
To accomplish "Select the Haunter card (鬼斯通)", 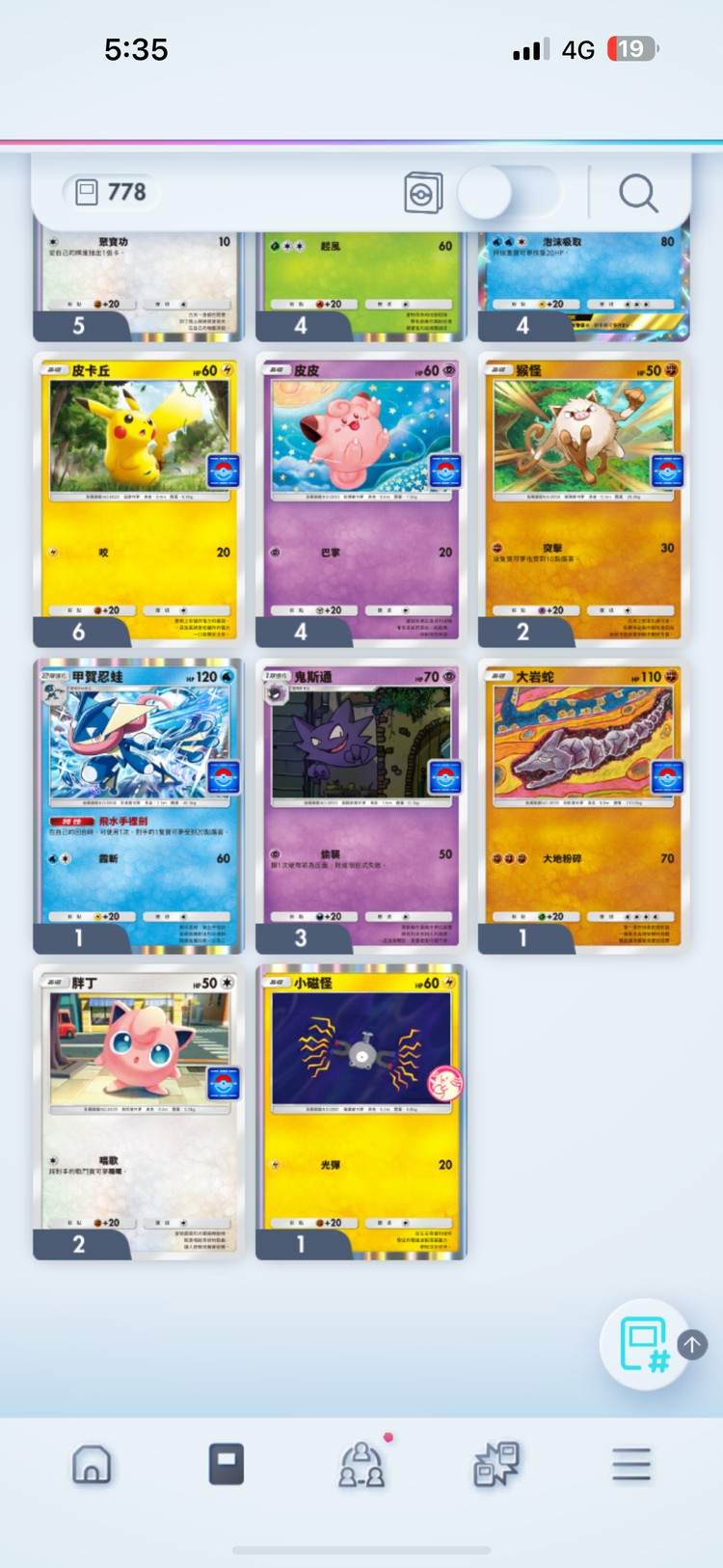I will click(361, 806).
